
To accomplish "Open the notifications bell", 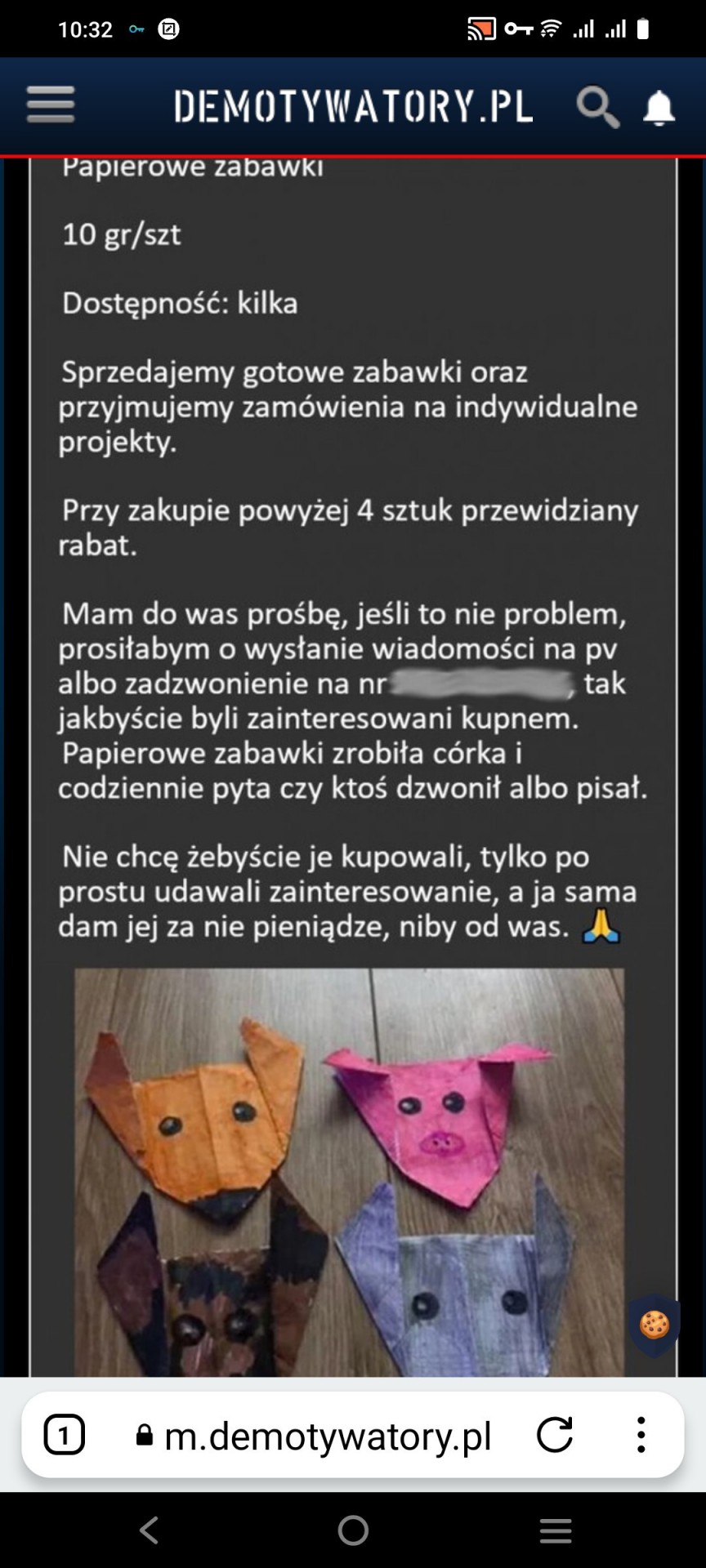I will [659, 107].
